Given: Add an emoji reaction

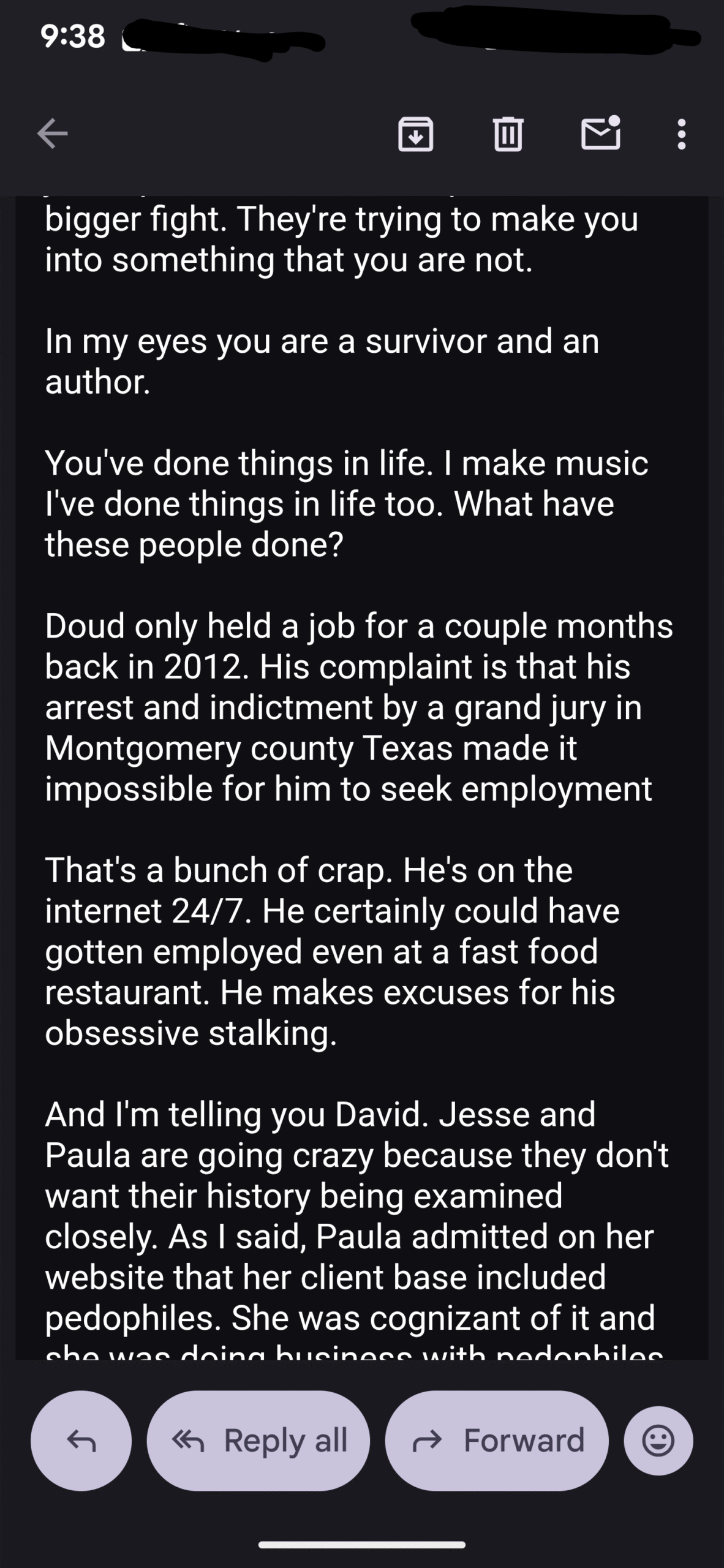Looking at the screenshot, I should pos(658,1441).
